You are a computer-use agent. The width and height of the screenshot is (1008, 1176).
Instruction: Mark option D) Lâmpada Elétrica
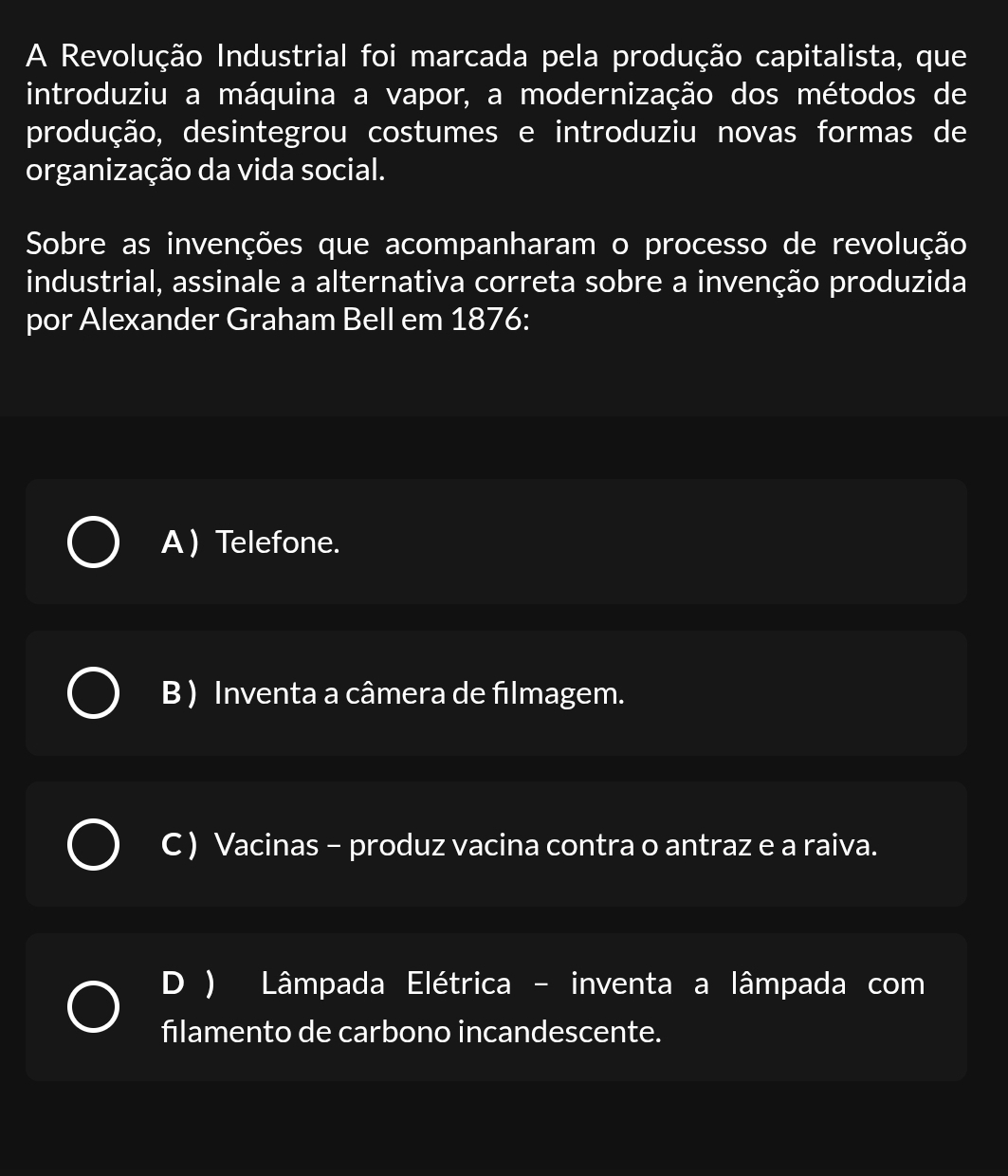(x=94, y=1007)
